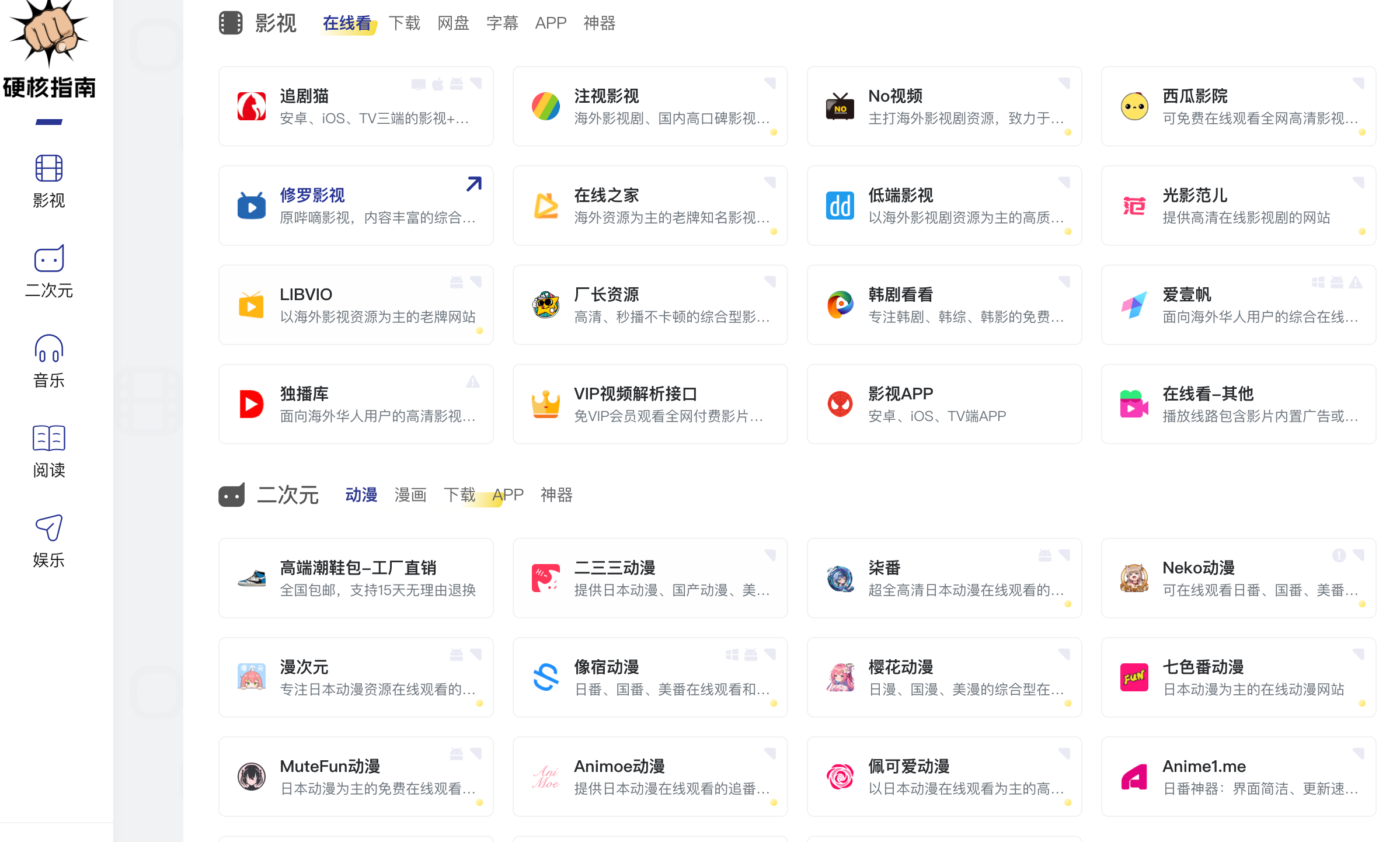Viewport: 1400px width, 842px height.
Task: Open the 樱花动漫 card
Action: [x=944, y=677]
